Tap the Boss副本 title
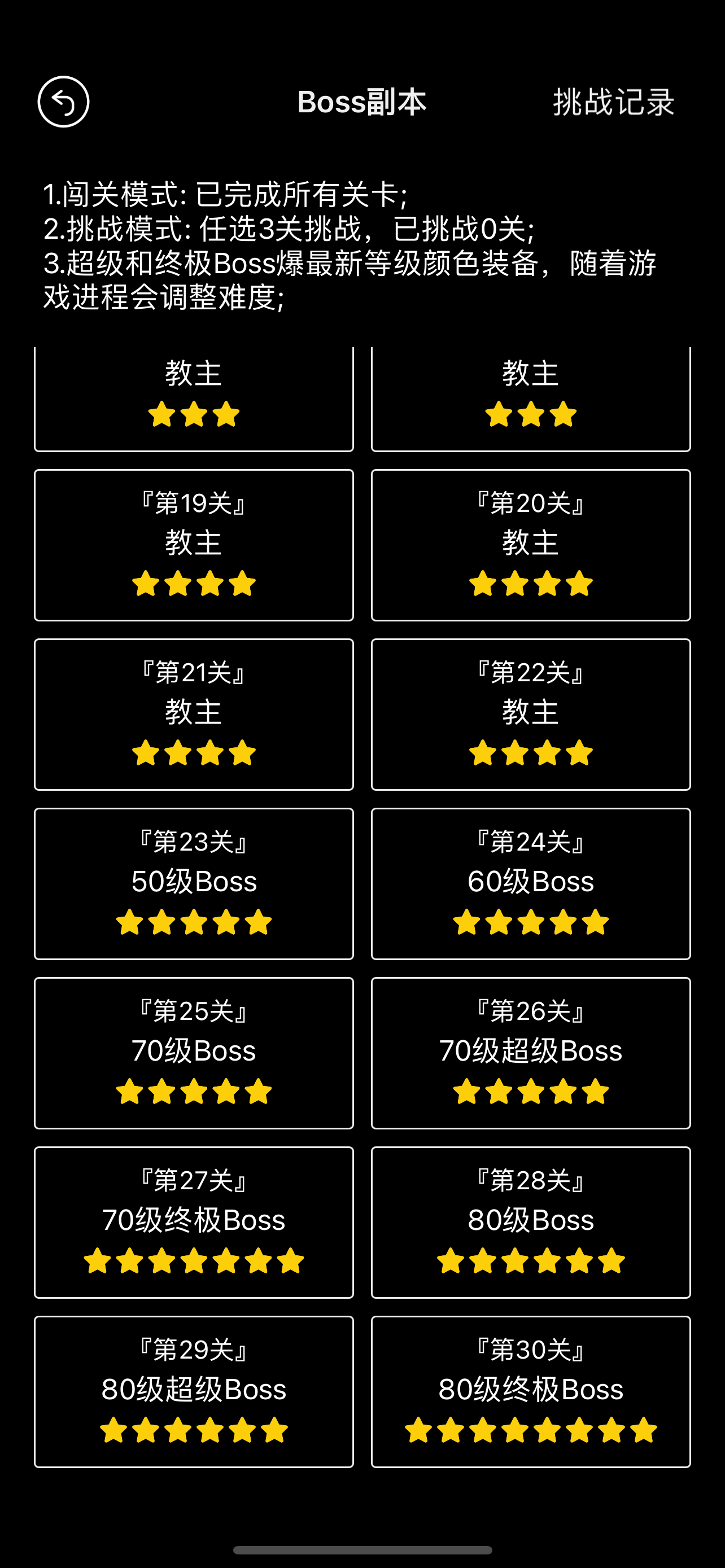The height and width of the screenshot is (1568, 725). pyautogui.click(x=361, y=103)
